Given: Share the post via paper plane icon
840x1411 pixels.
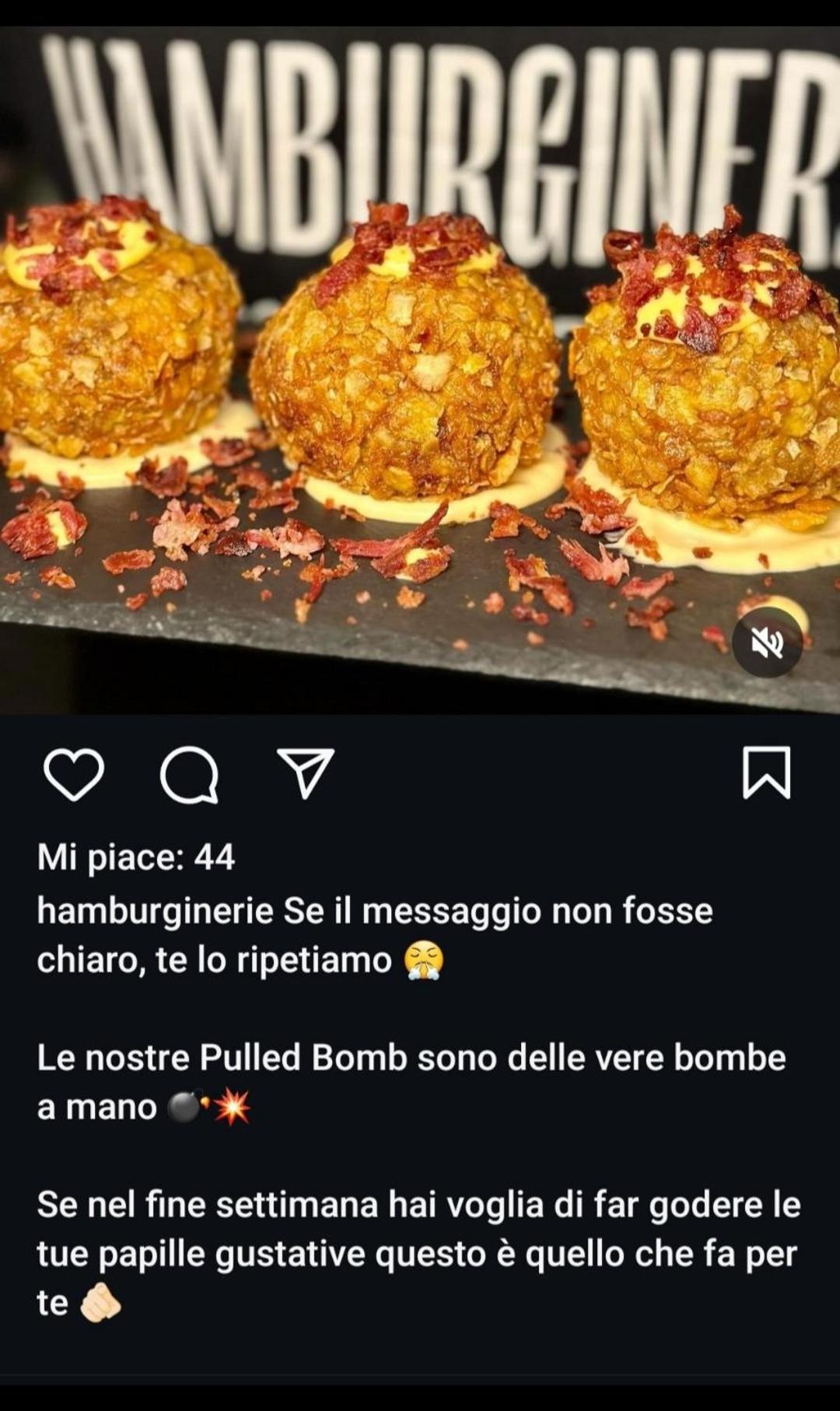Looking at the screenshot, I should click(x=306, y=773).
